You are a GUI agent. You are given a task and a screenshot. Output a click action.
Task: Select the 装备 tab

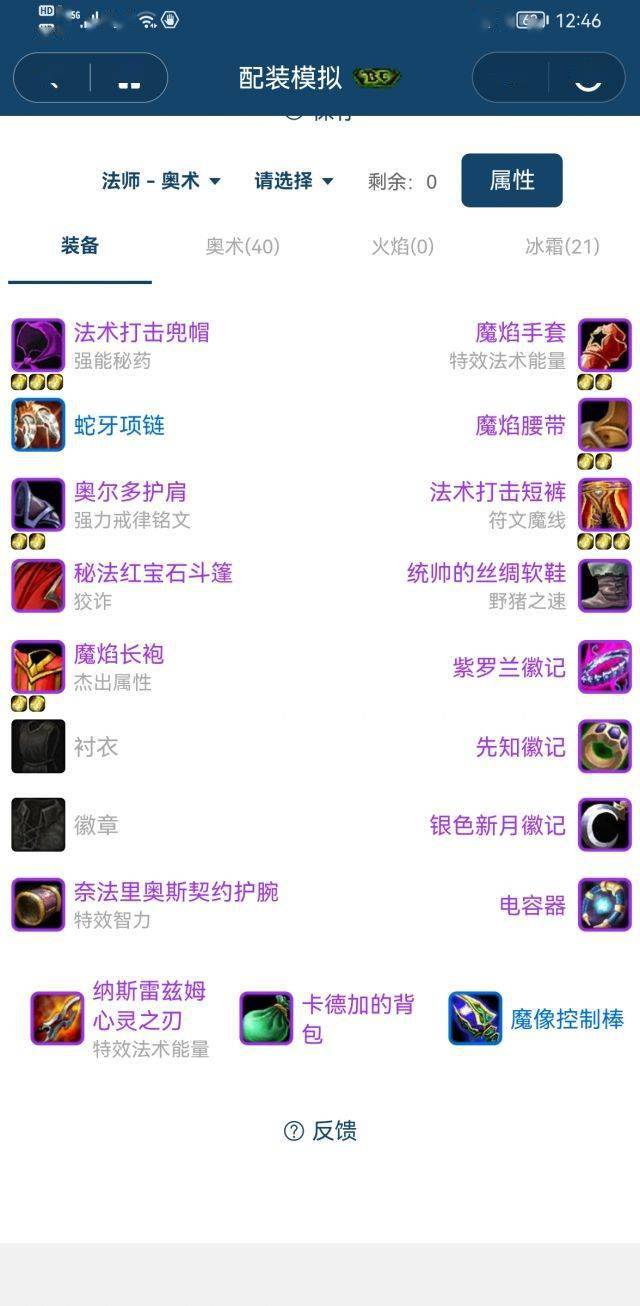[x=80, y=246]
